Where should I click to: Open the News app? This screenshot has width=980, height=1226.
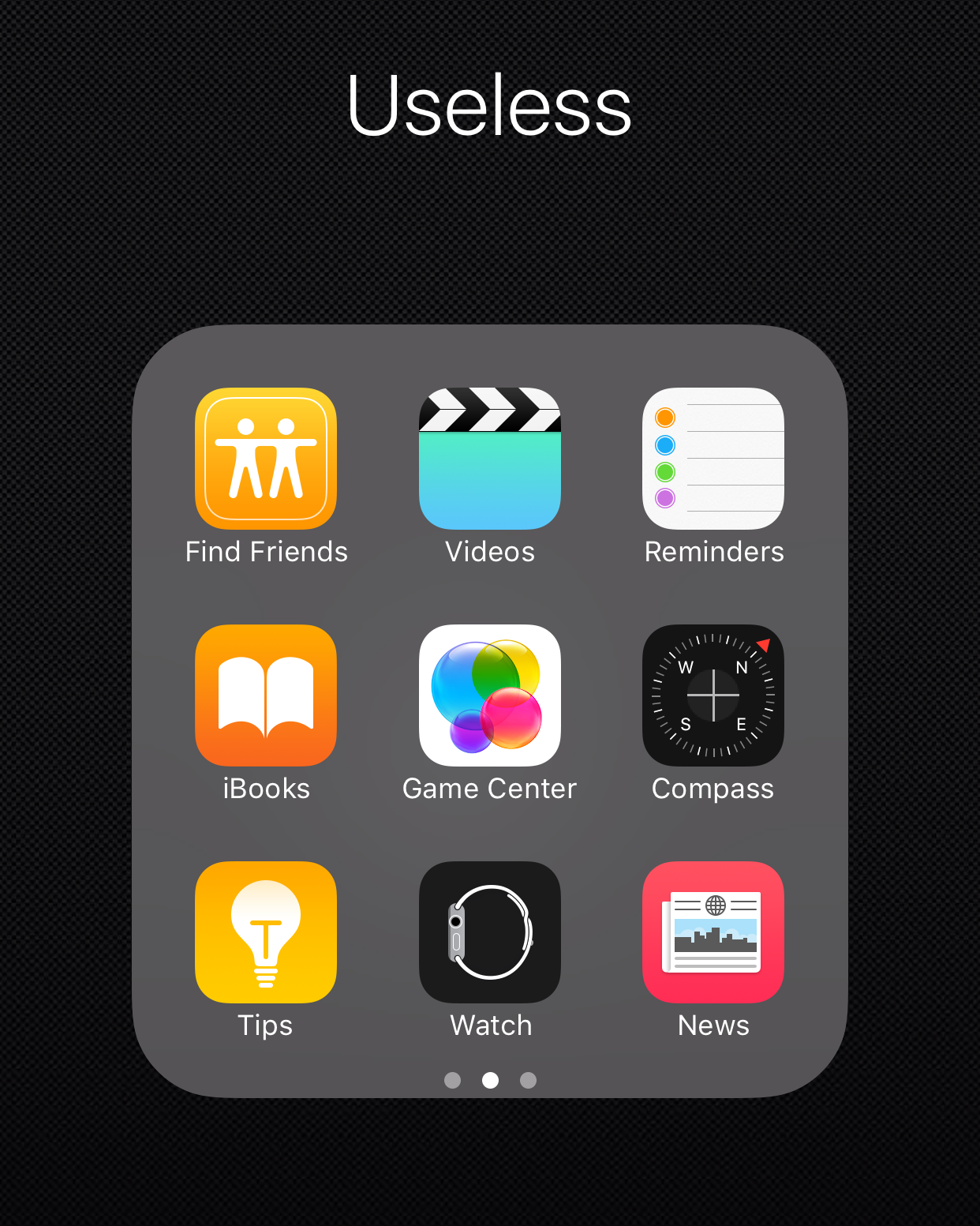[713, 932]
